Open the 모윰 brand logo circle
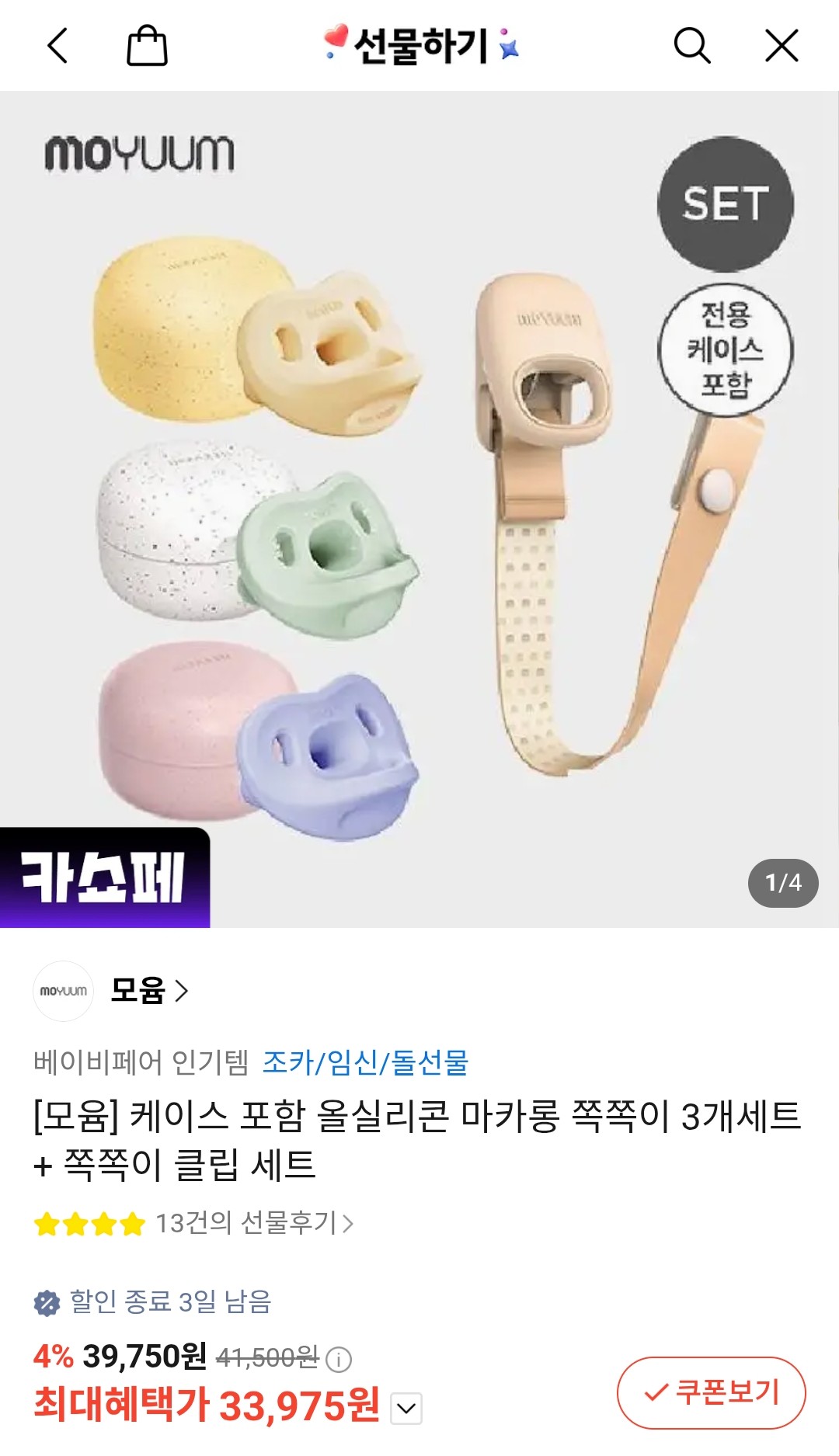839x1456 pixels. coord(64,990)
